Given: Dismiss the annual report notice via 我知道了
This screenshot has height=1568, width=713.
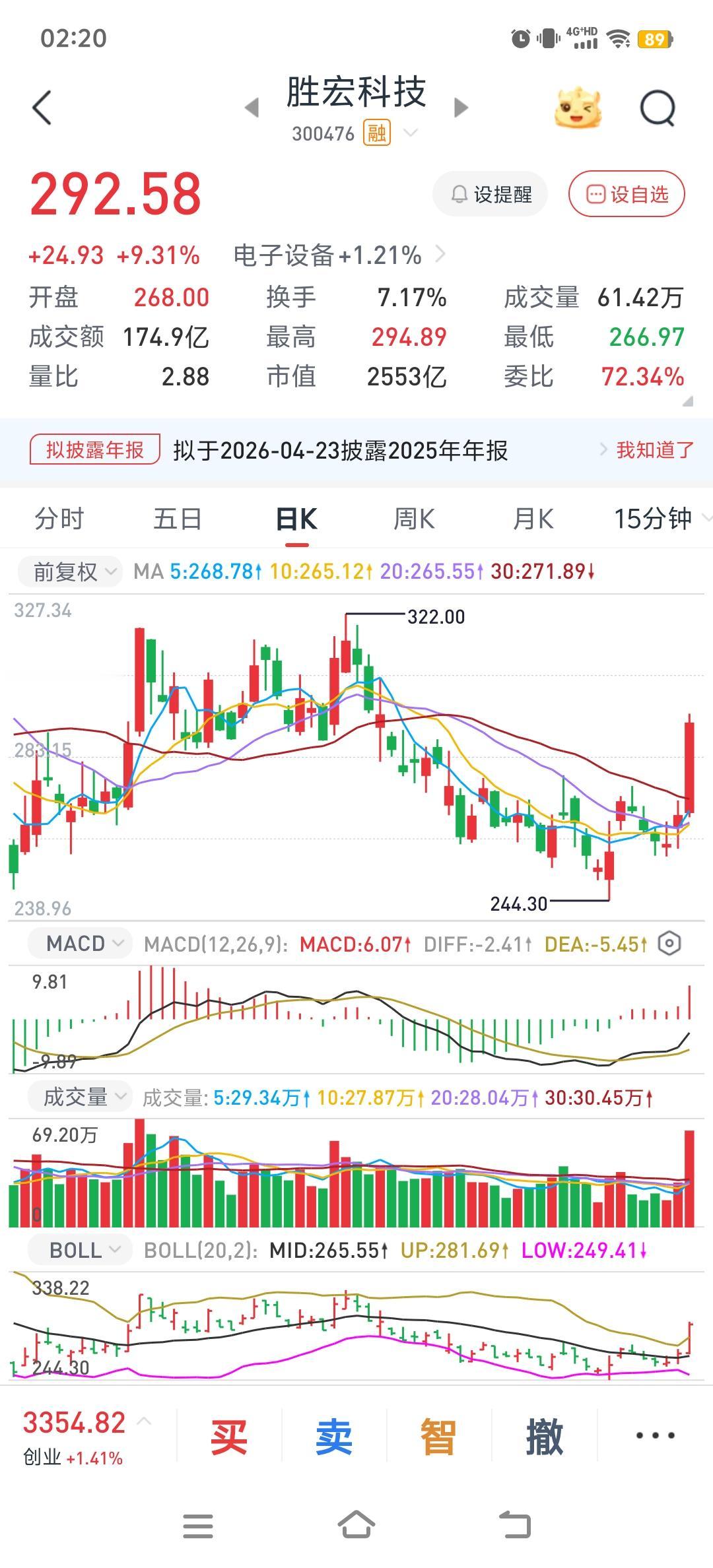Looking at the screenshot, I should pyautogui.click(x=654, y=450).
